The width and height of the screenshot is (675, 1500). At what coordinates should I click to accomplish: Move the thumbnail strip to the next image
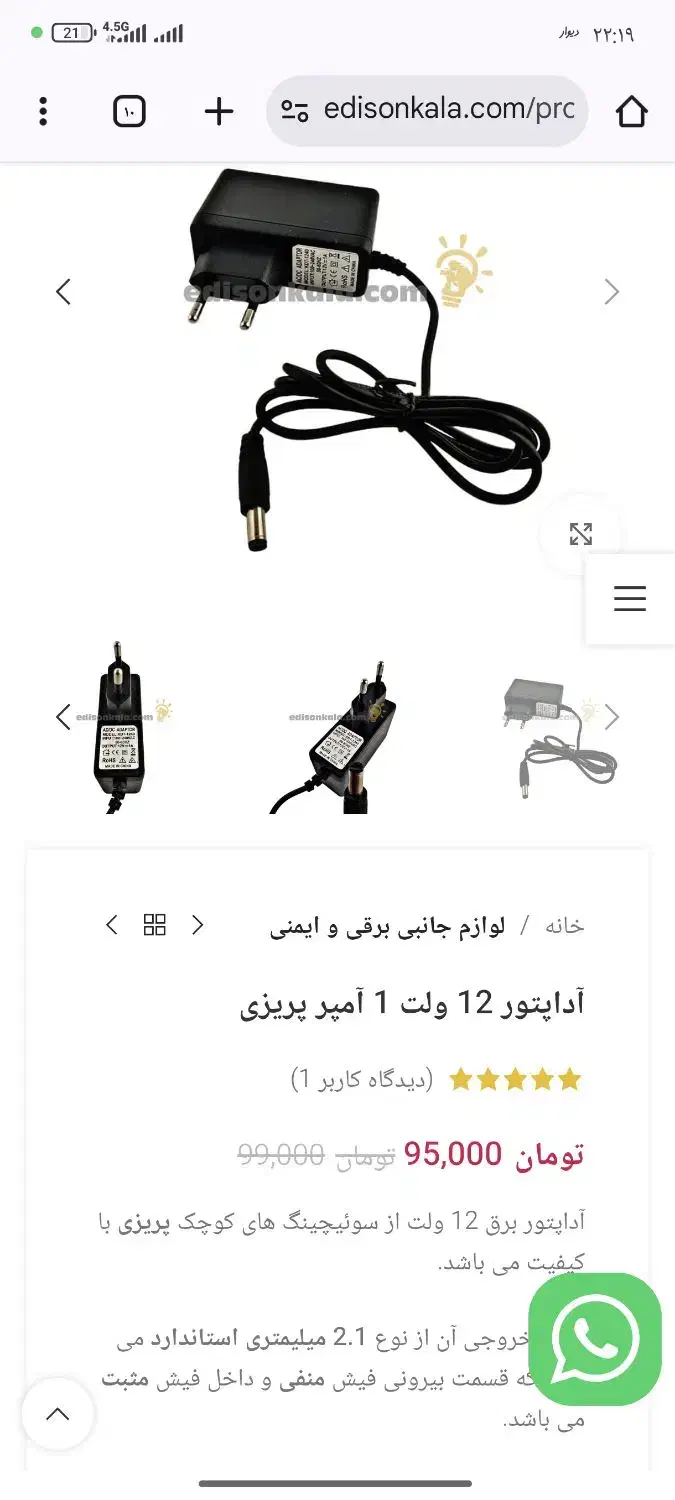[x=612, y=717]
